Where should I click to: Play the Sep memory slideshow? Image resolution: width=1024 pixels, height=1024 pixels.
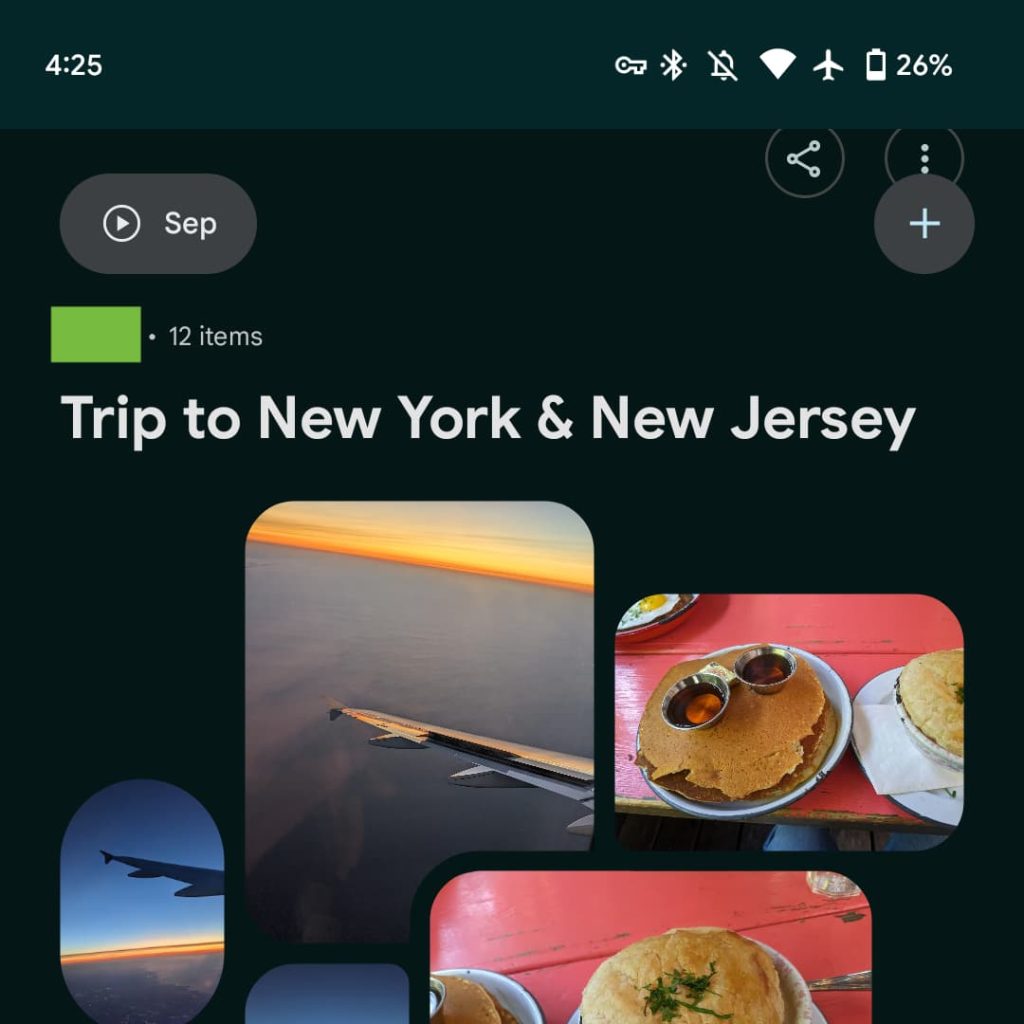coord(158,224)
